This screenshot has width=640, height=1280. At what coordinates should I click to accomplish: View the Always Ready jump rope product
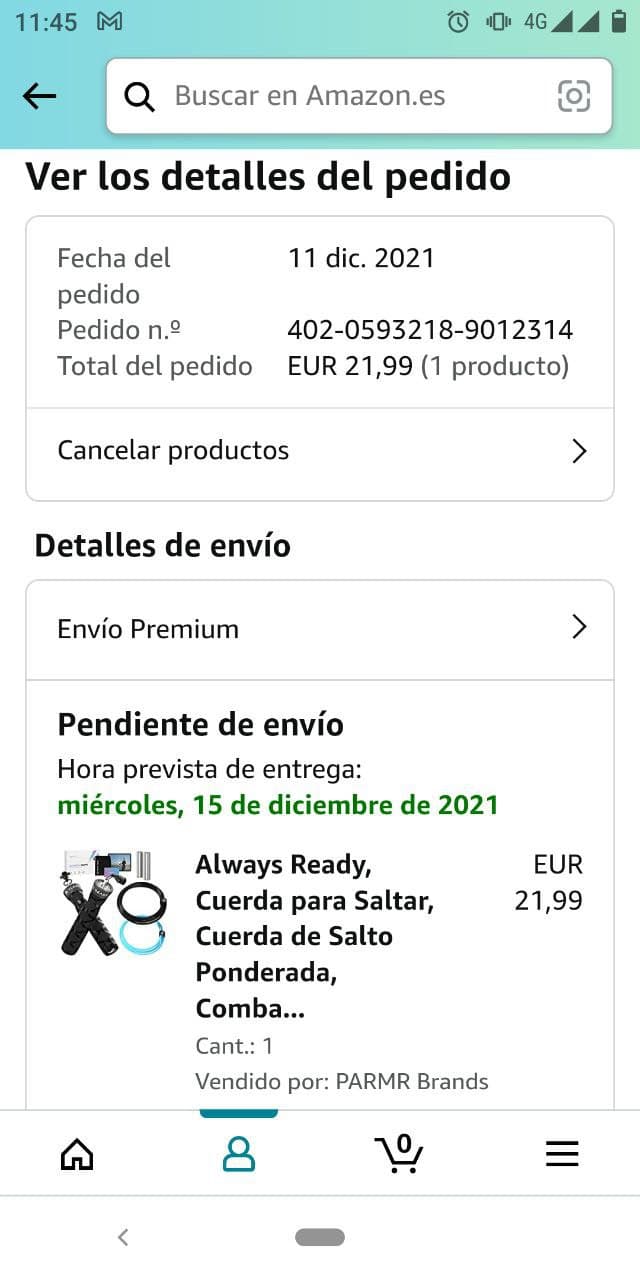click(x=315, y=935)
